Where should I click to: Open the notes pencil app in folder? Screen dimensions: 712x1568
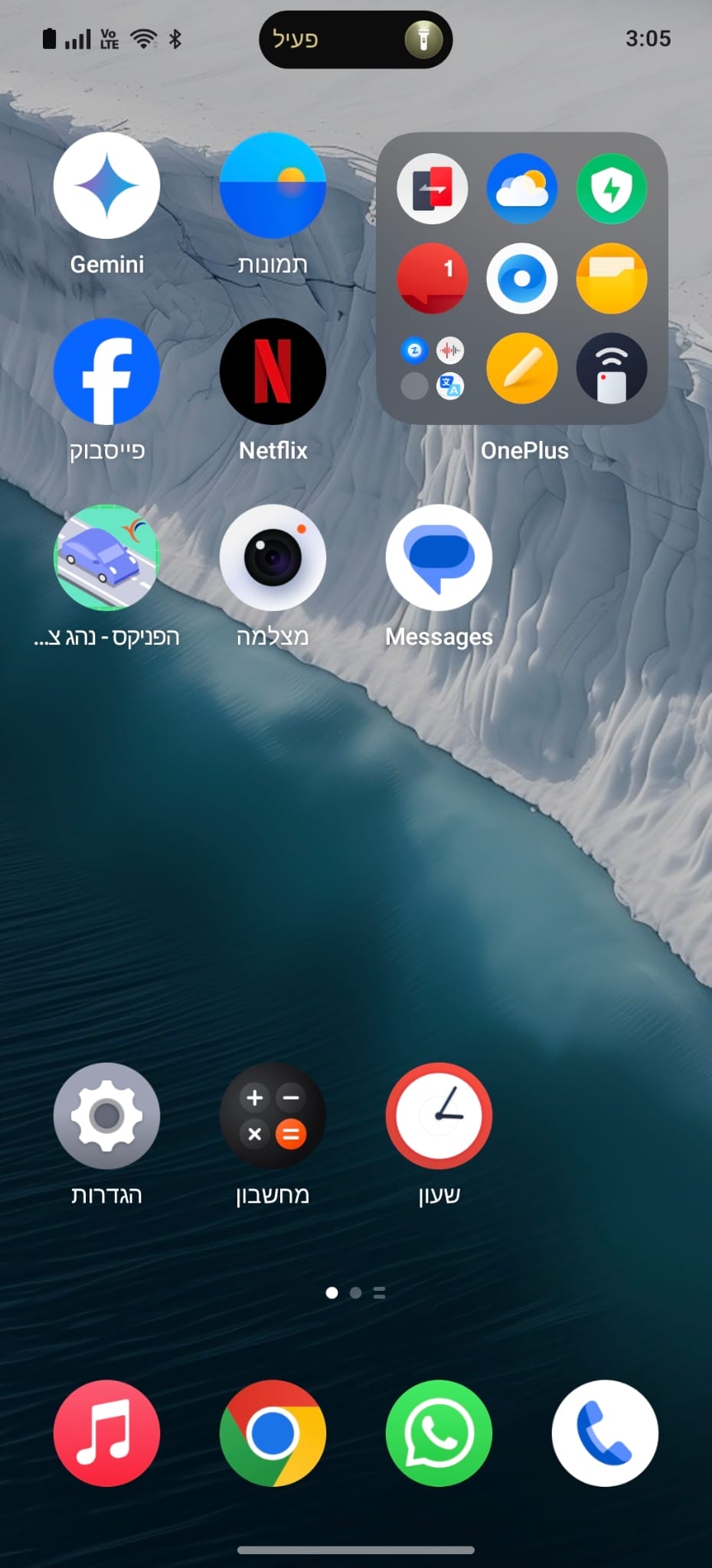click(522, 368)
